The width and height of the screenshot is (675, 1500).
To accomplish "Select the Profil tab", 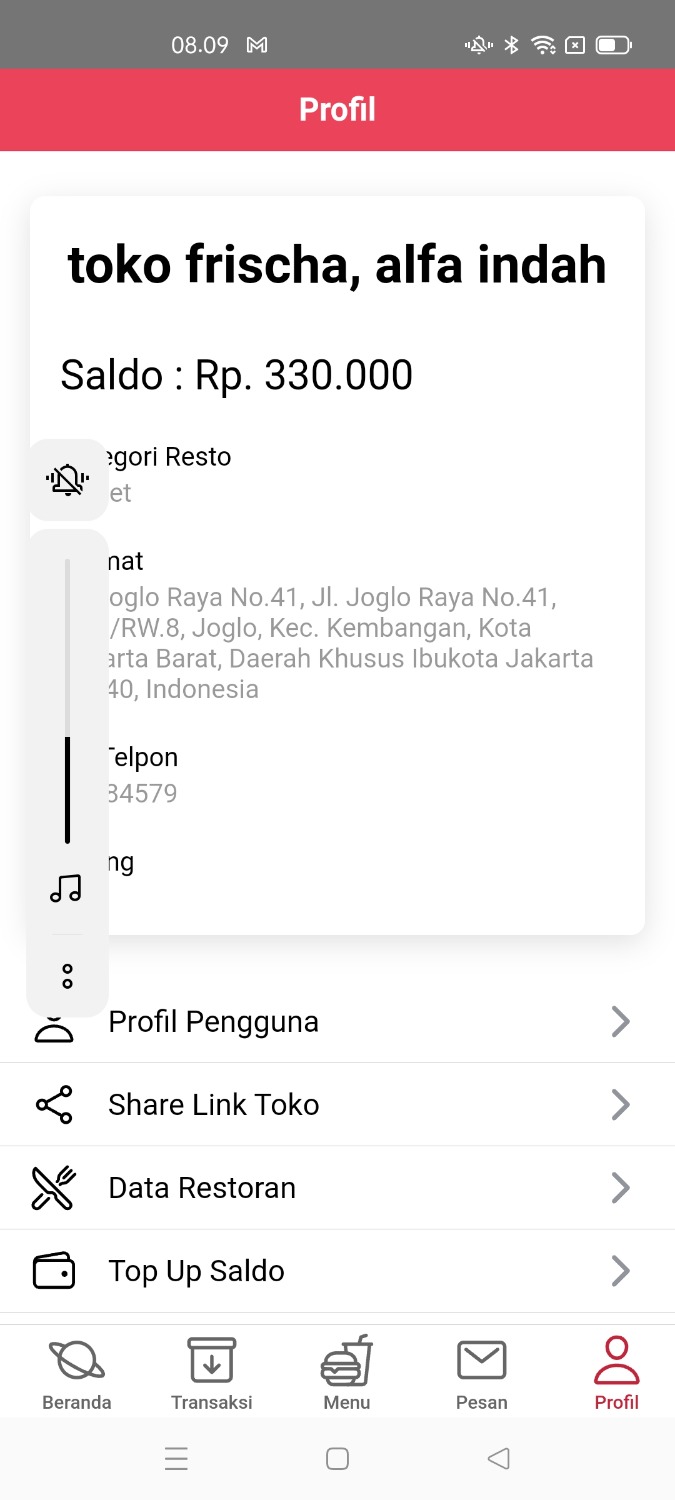I will point(616,1374).
